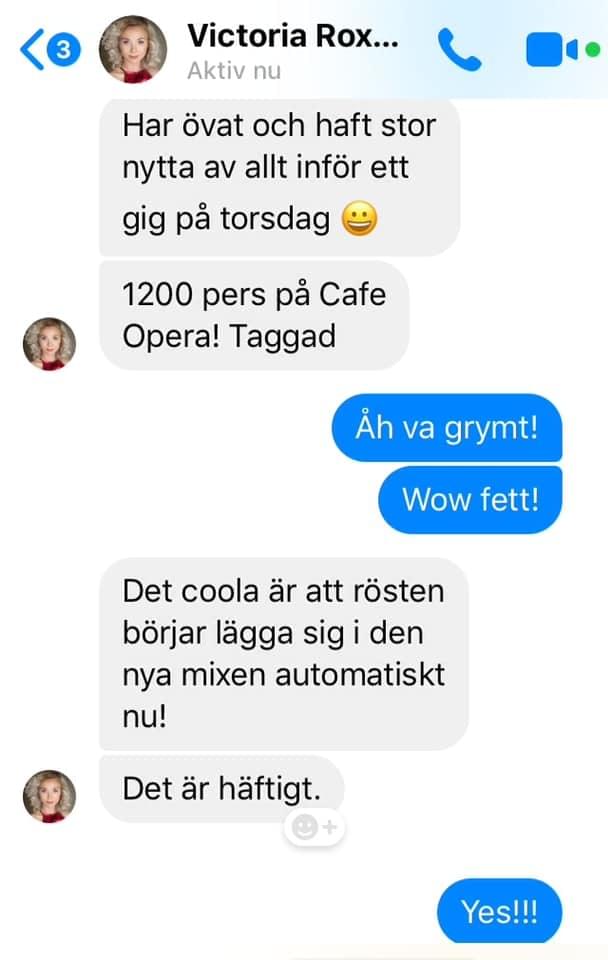Open the avatar beside the "Cafe Opera" message
Image resolution: width=608 pixels, height=960 pixels.
[49, 344]
